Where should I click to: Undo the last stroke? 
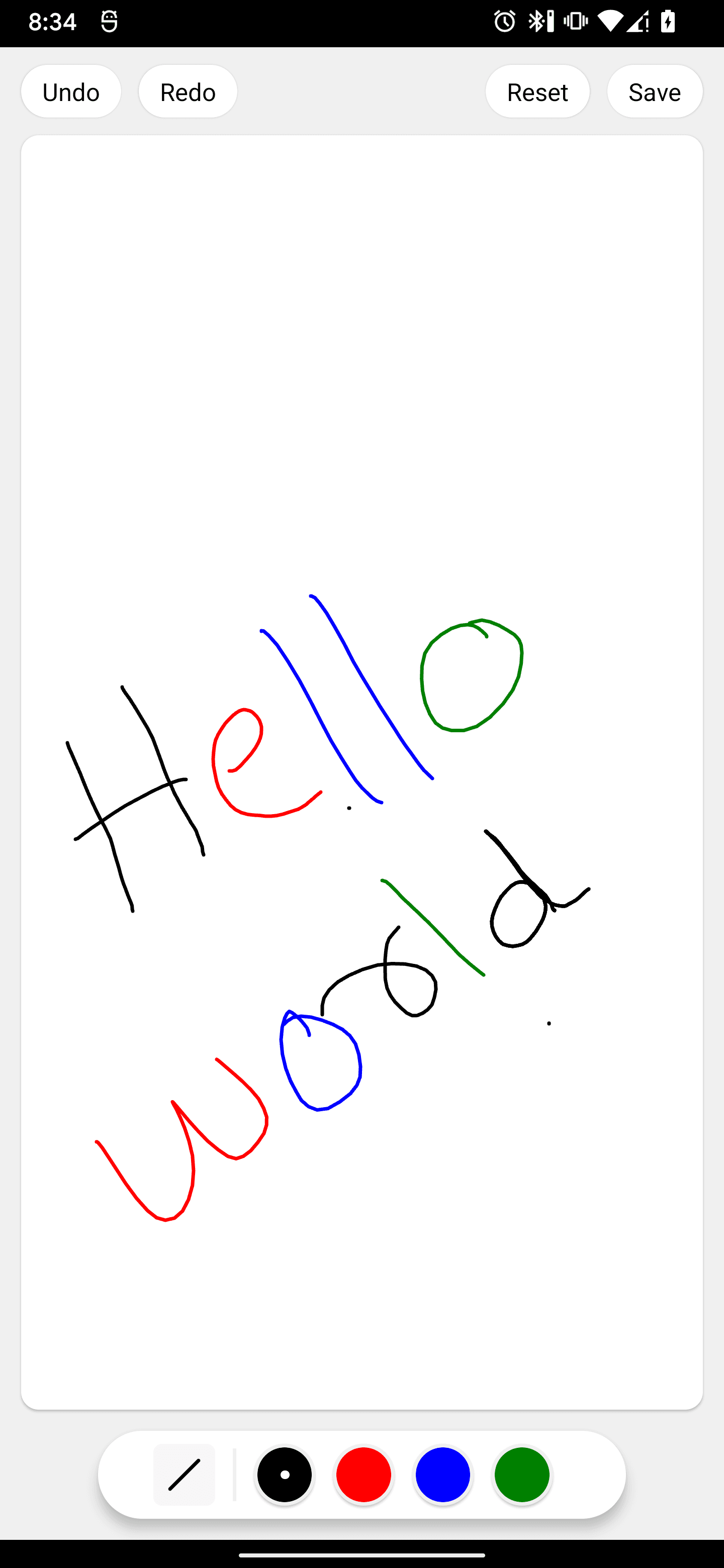coord(70,91)
